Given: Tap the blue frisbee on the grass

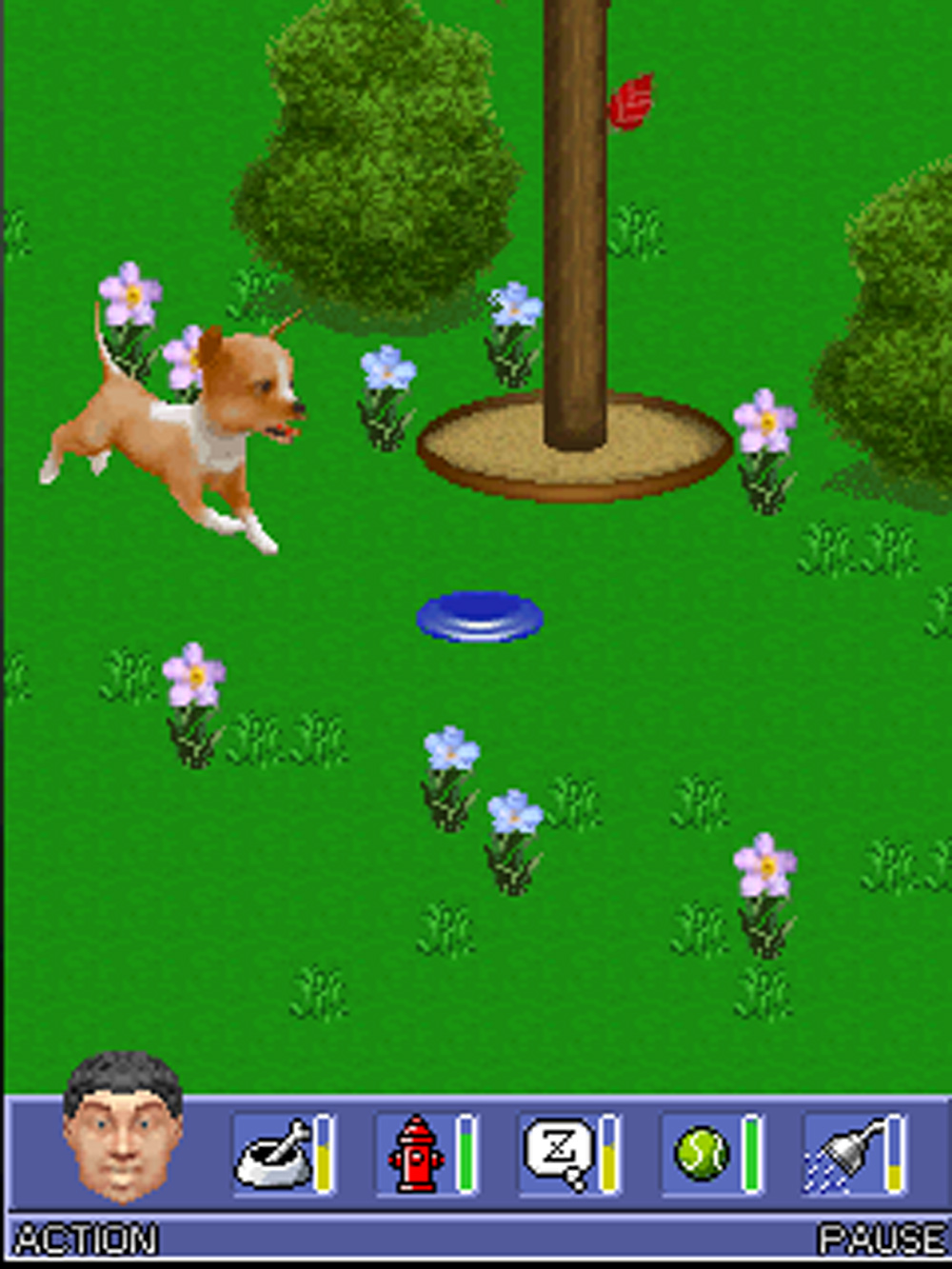Looking at the screenshot, I should click(x=480, y=617).
